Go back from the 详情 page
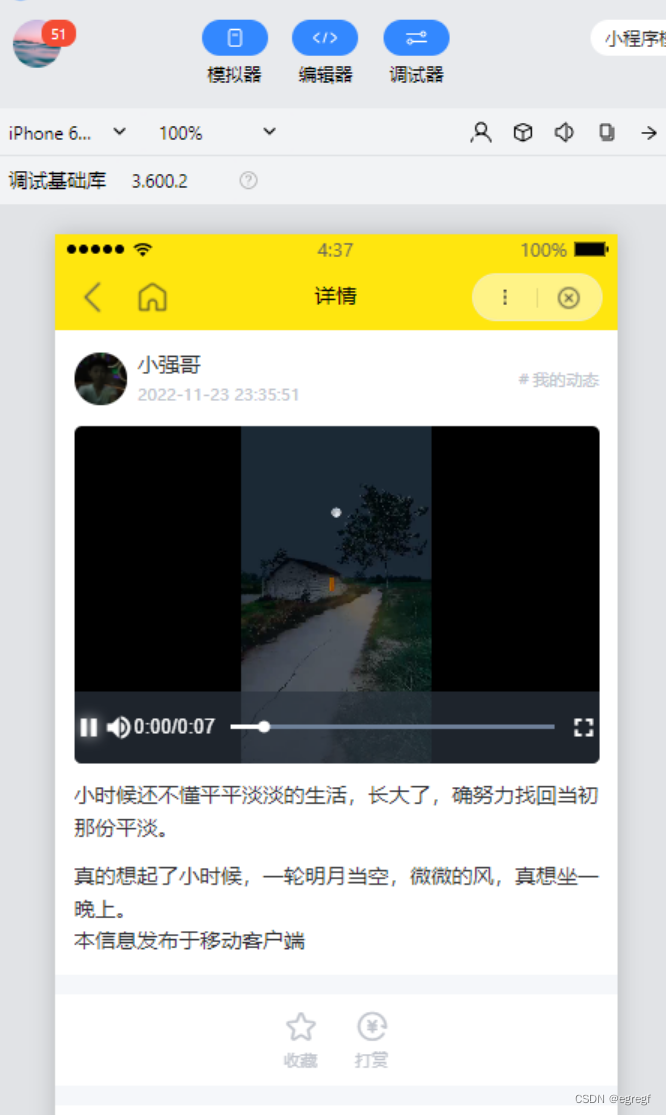This screenshot has height=1115, width=666. [x=92, y=297]
